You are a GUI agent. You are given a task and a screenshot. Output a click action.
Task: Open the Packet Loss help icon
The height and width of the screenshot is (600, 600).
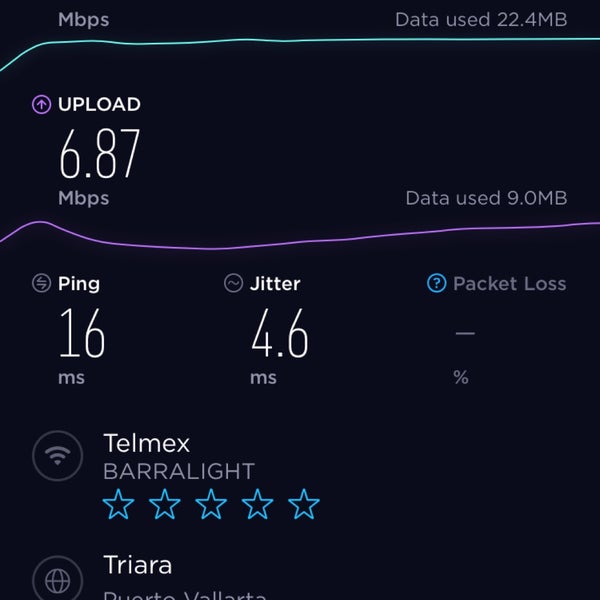point(436,284)
